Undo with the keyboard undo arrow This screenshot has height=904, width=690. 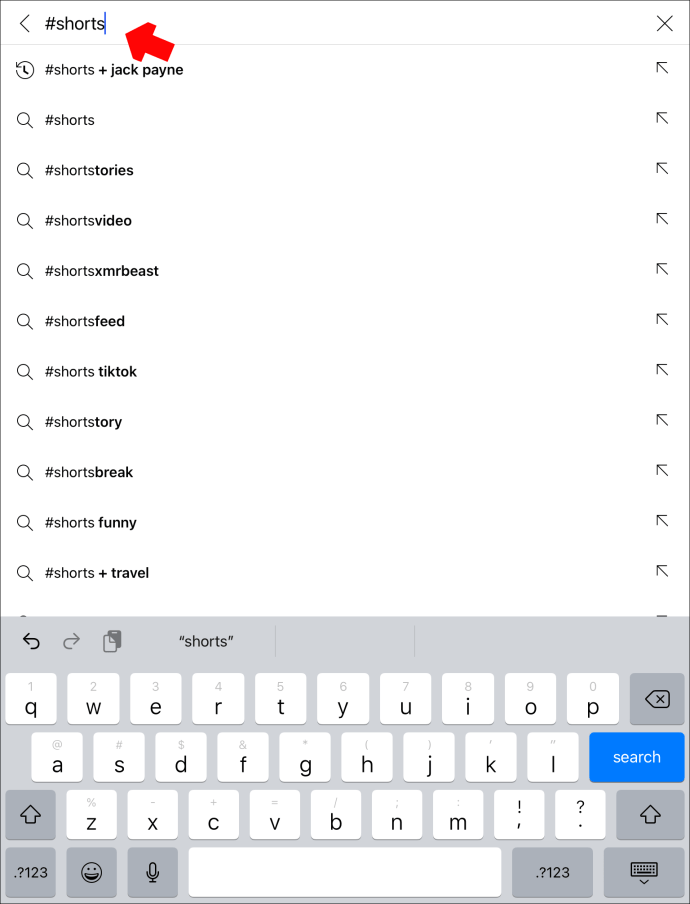click(31, 641)
